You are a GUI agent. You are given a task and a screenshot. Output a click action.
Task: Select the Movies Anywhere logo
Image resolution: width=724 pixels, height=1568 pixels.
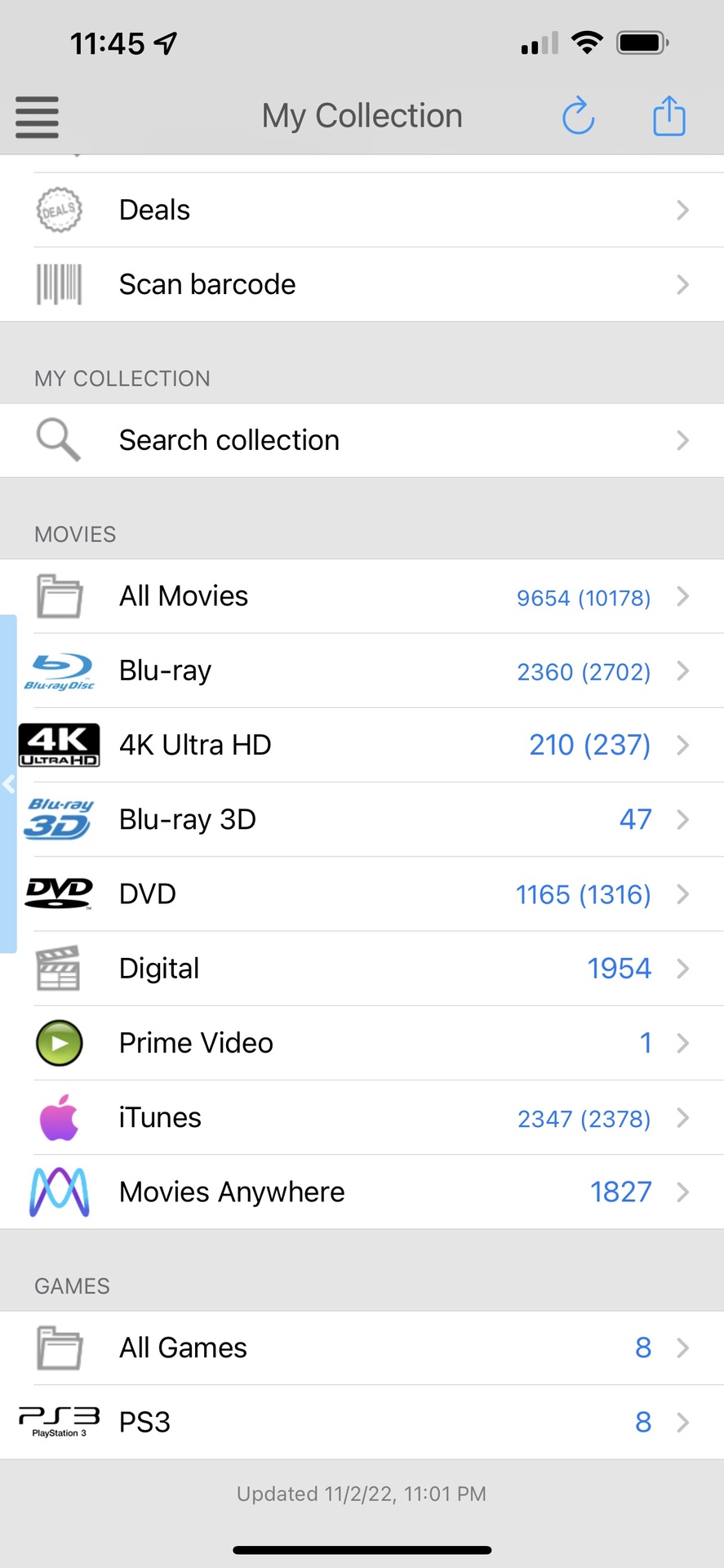(x=58, y=1192)
